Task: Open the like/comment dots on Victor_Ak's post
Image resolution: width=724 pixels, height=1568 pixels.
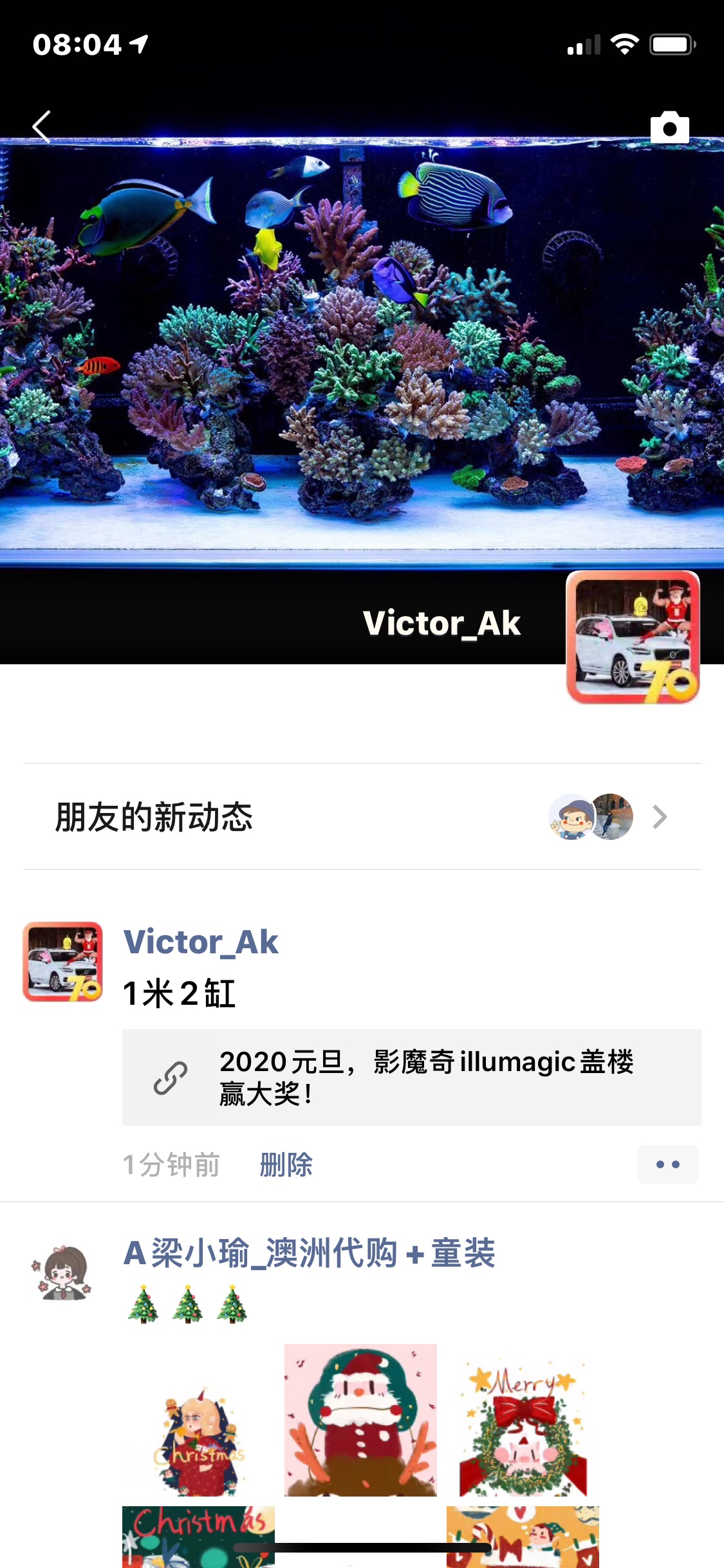Action: 667,1164
